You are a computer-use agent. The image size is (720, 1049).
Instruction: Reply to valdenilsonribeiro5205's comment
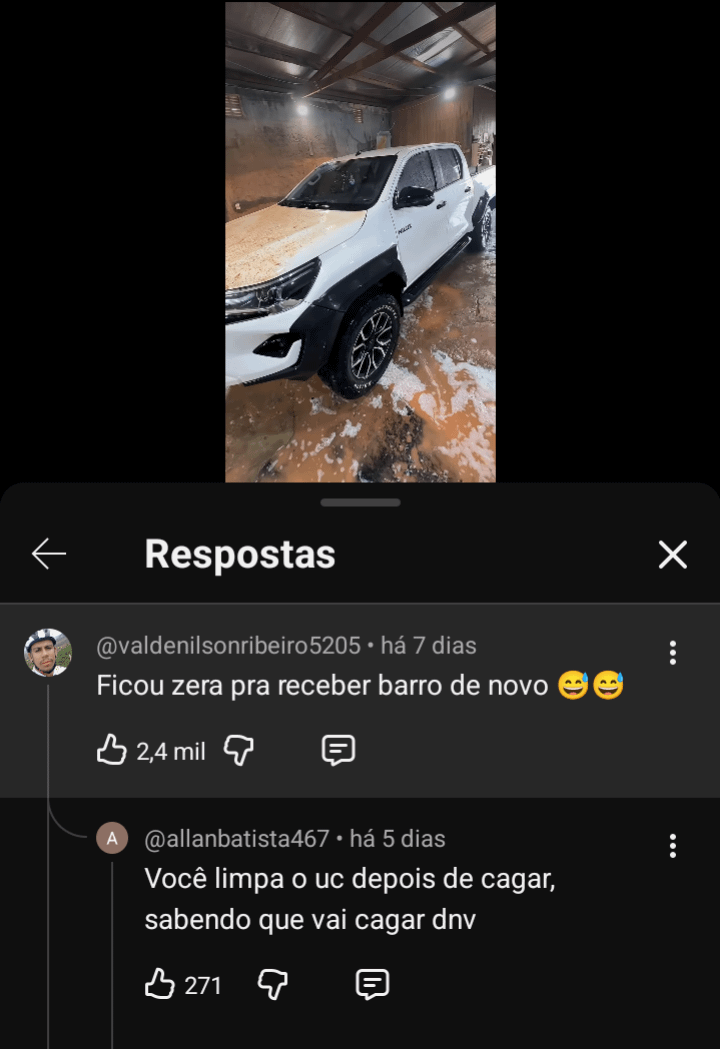[x=338, y=751]
